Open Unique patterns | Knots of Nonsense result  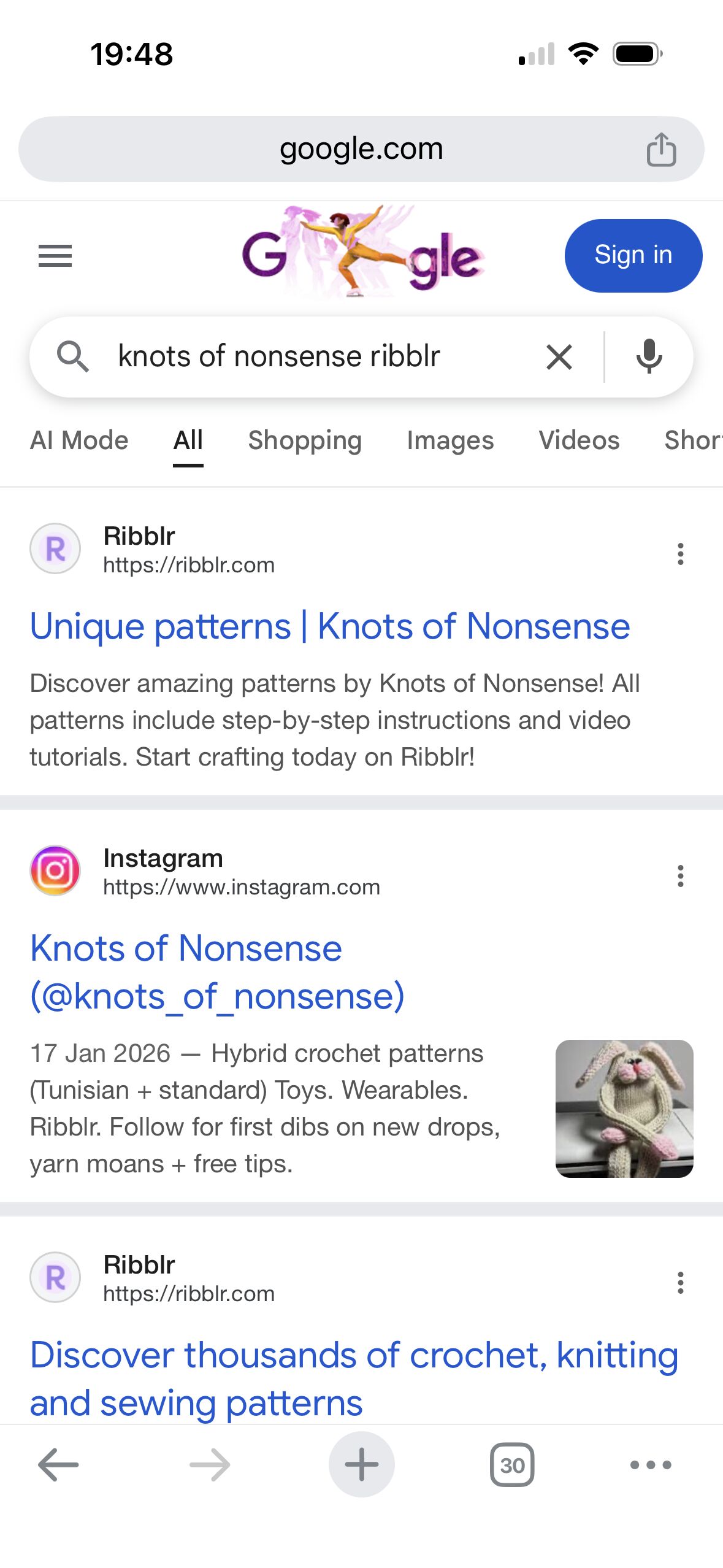tap(330, 626)
